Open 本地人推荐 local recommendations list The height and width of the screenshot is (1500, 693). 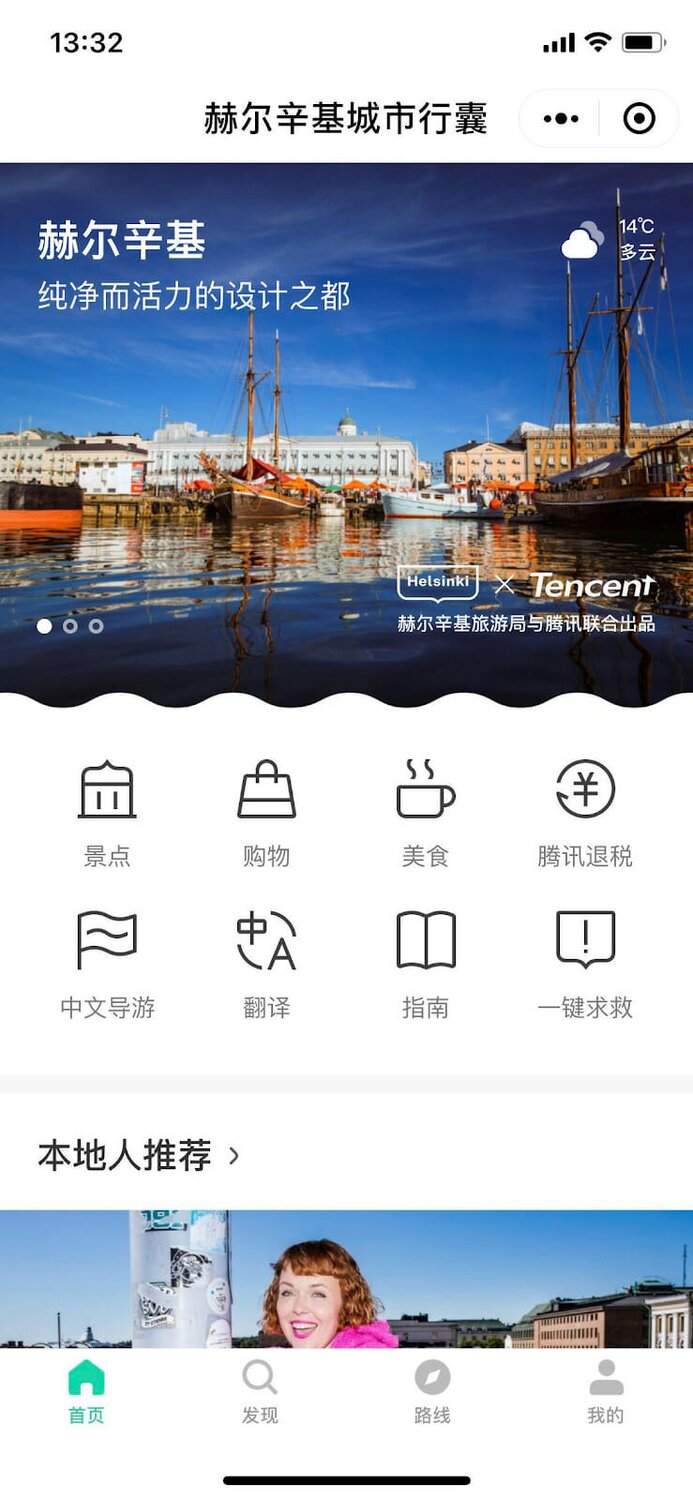pyautogui.click(x=140, y=1156)
